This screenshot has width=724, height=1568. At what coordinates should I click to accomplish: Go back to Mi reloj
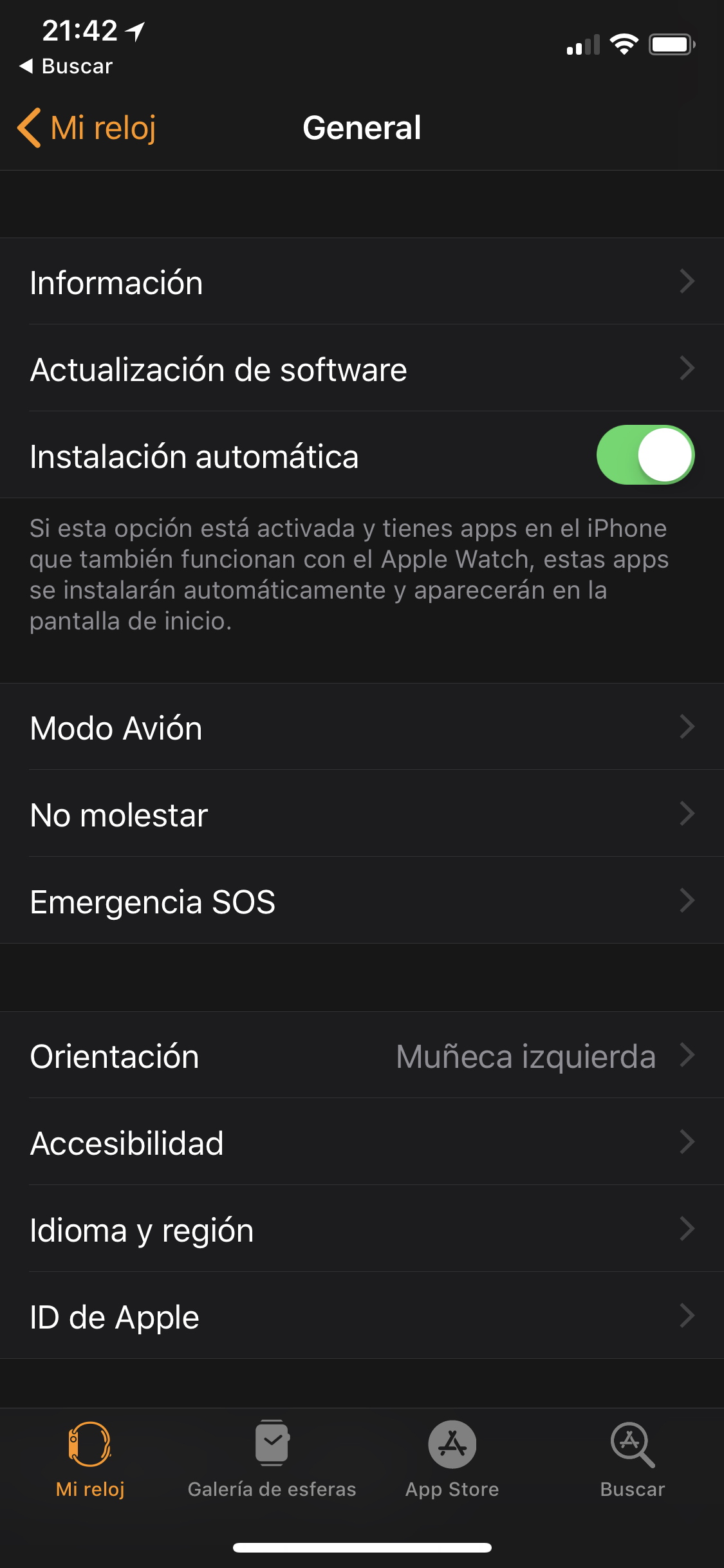tap(87, 127)
